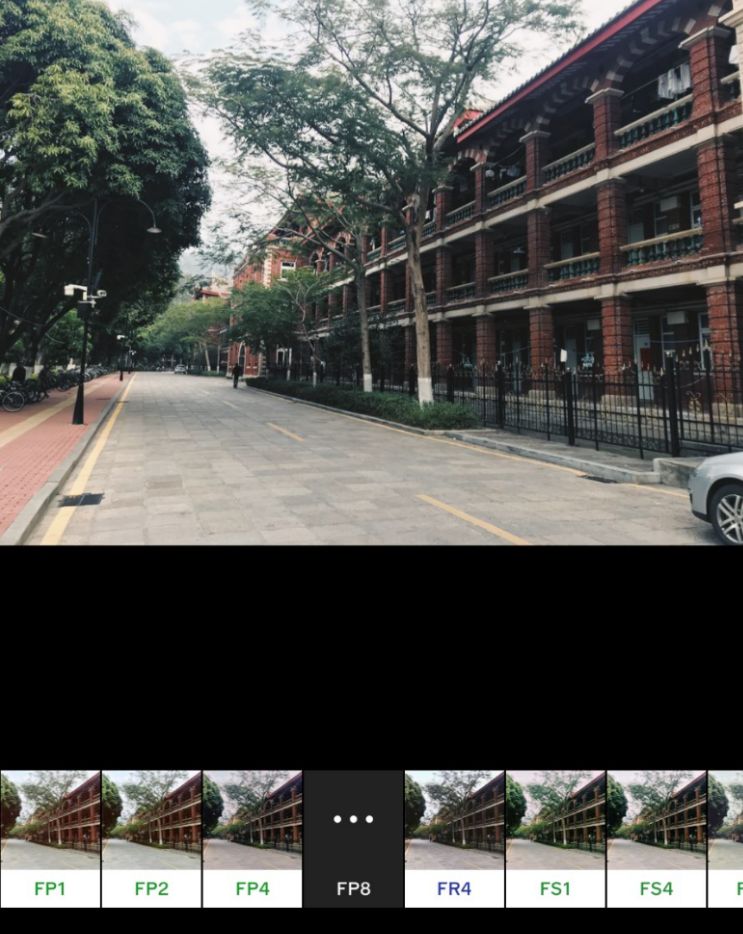This screenshot has height=934, width=743.
Task: Switch to the FR4 filter preset
Action: [x=454, y=838]
